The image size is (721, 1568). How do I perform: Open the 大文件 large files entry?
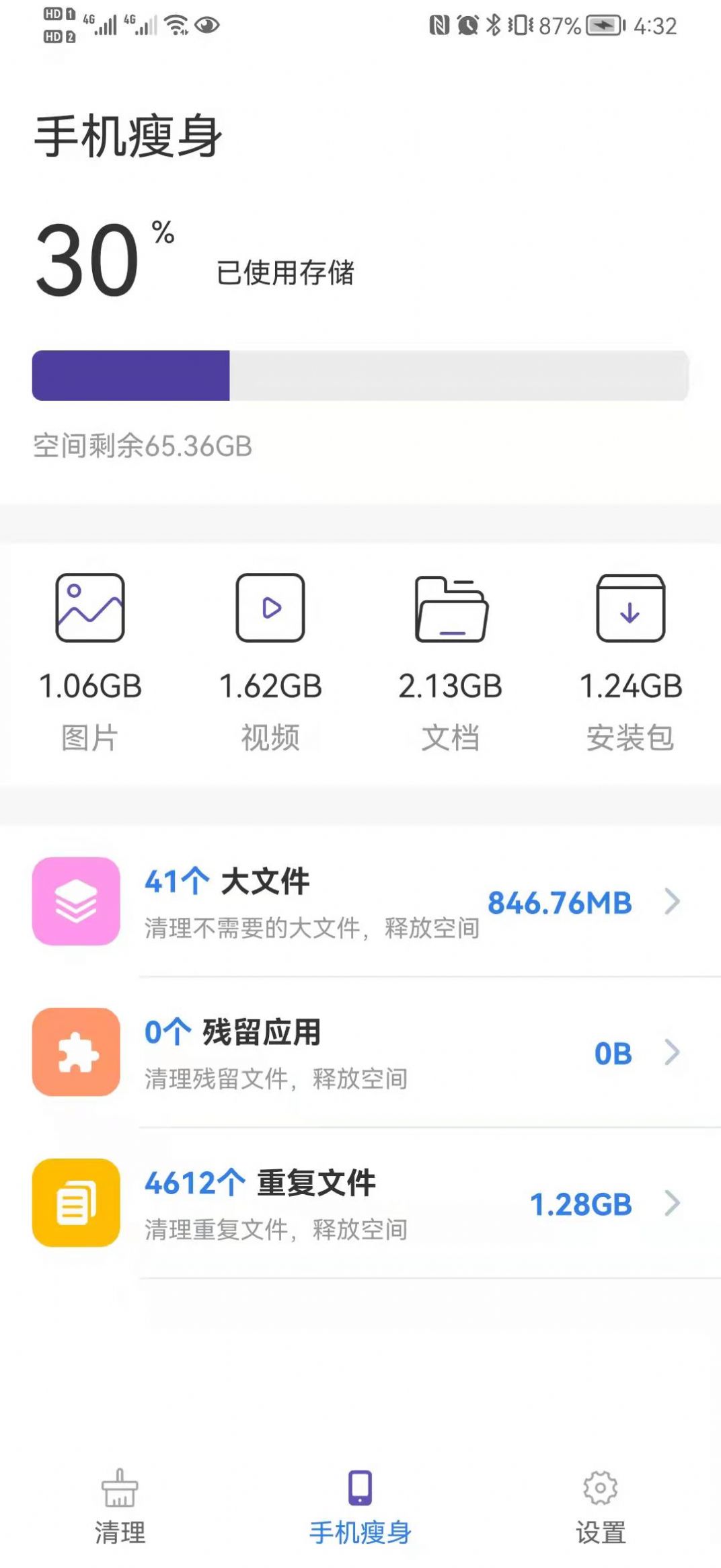(336, 901)
